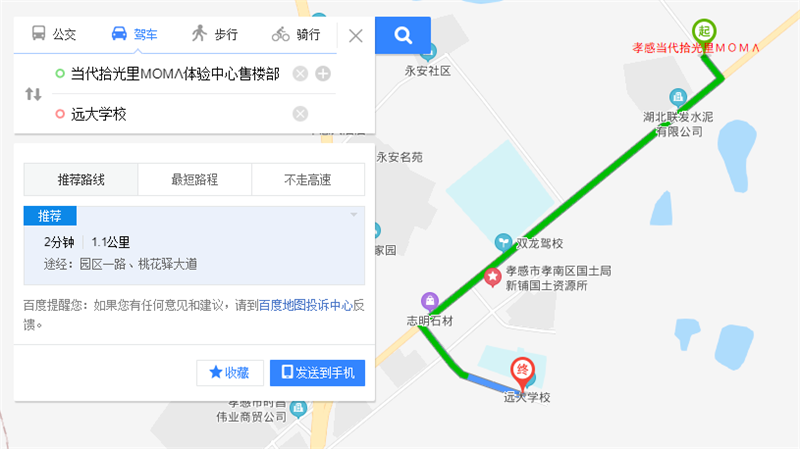
Task: Switch to 骑行 cycling directions
Action: [296, 34]
